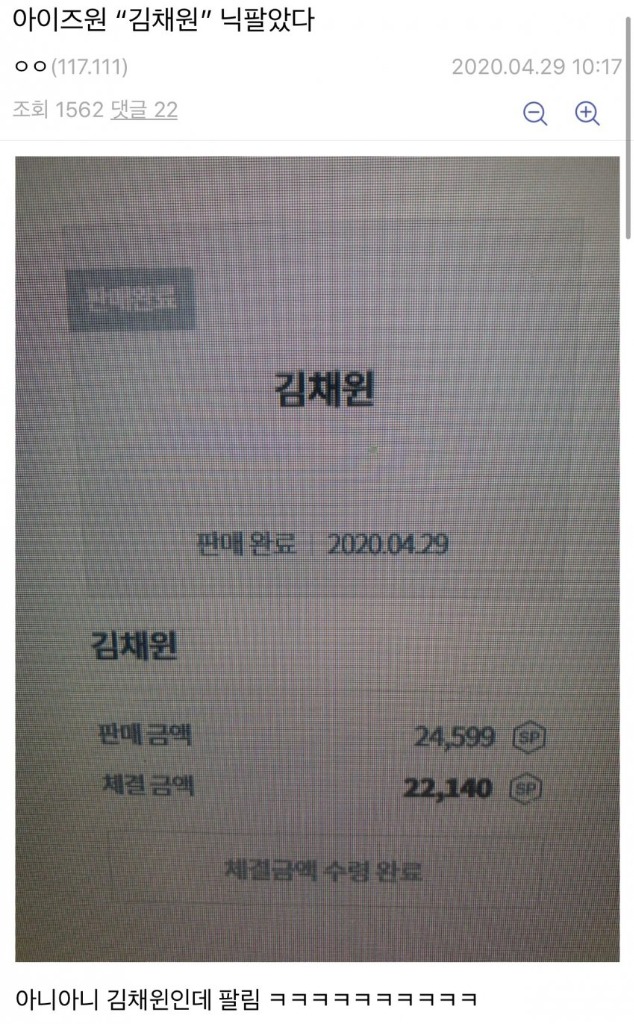The width and height of the screenshot is (634, 1024).
Task: Zoom out the post text size
Action: pyautogui.click(x=536, y=113)
